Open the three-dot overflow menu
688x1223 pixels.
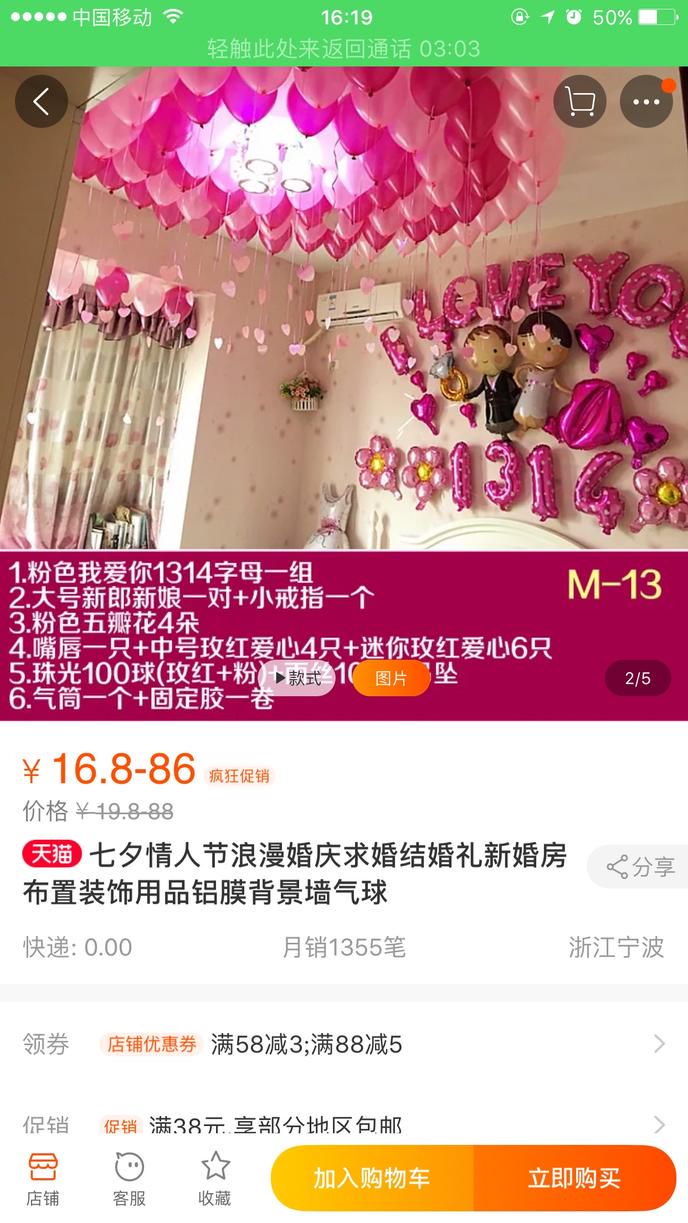click(x=647, y=101)
